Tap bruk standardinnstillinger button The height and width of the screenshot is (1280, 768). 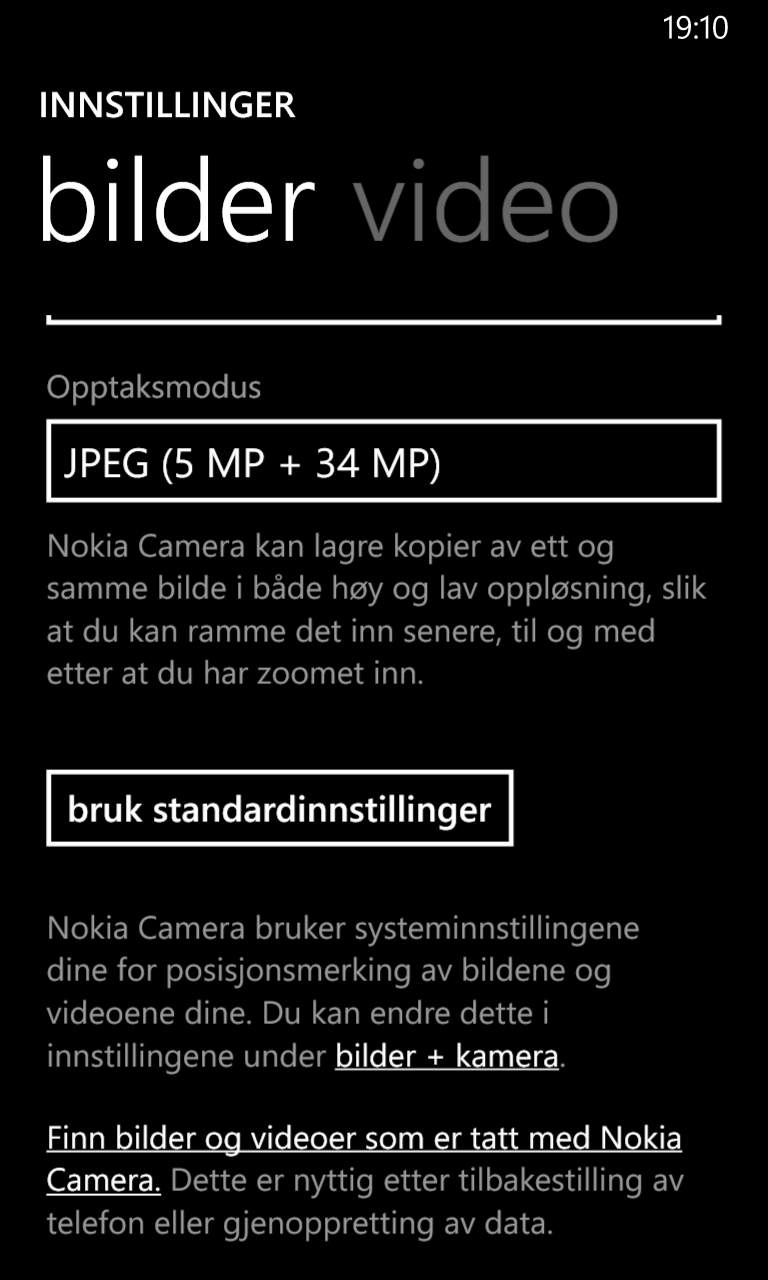279,808
